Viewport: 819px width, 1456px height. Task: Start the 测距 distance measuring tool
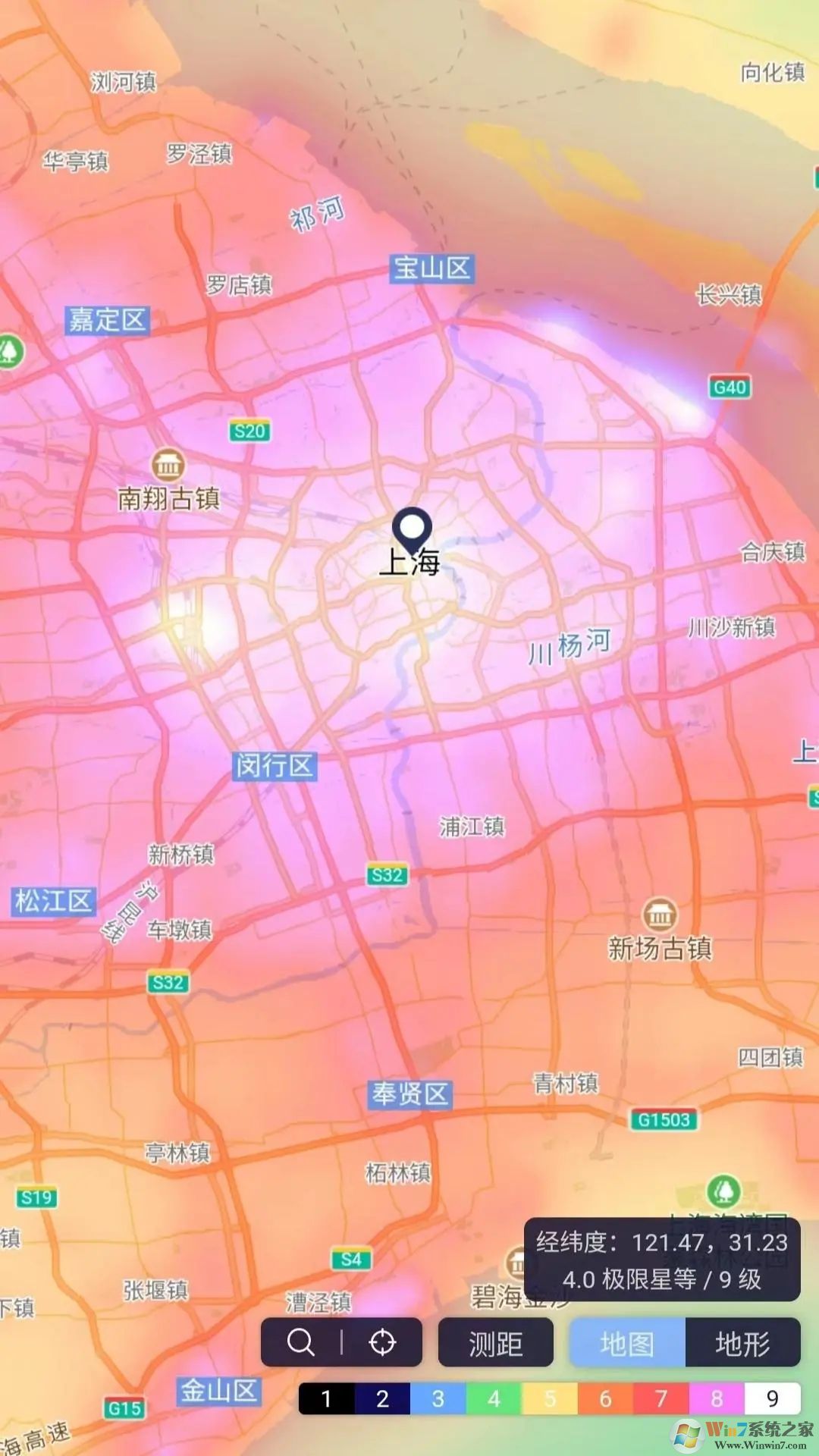tap(496, 1343)
